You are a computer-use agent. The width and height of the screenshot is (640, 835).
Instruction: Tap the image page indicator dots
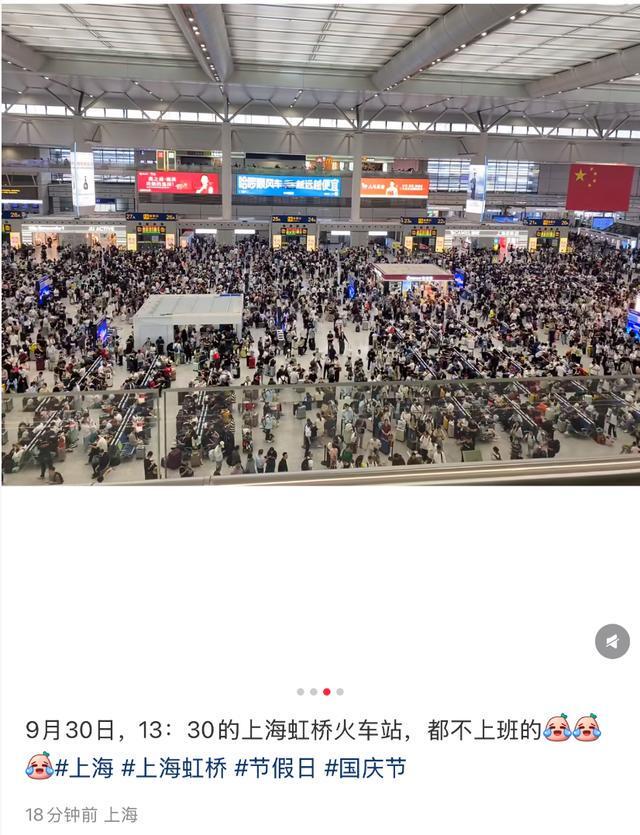(320, 691)
